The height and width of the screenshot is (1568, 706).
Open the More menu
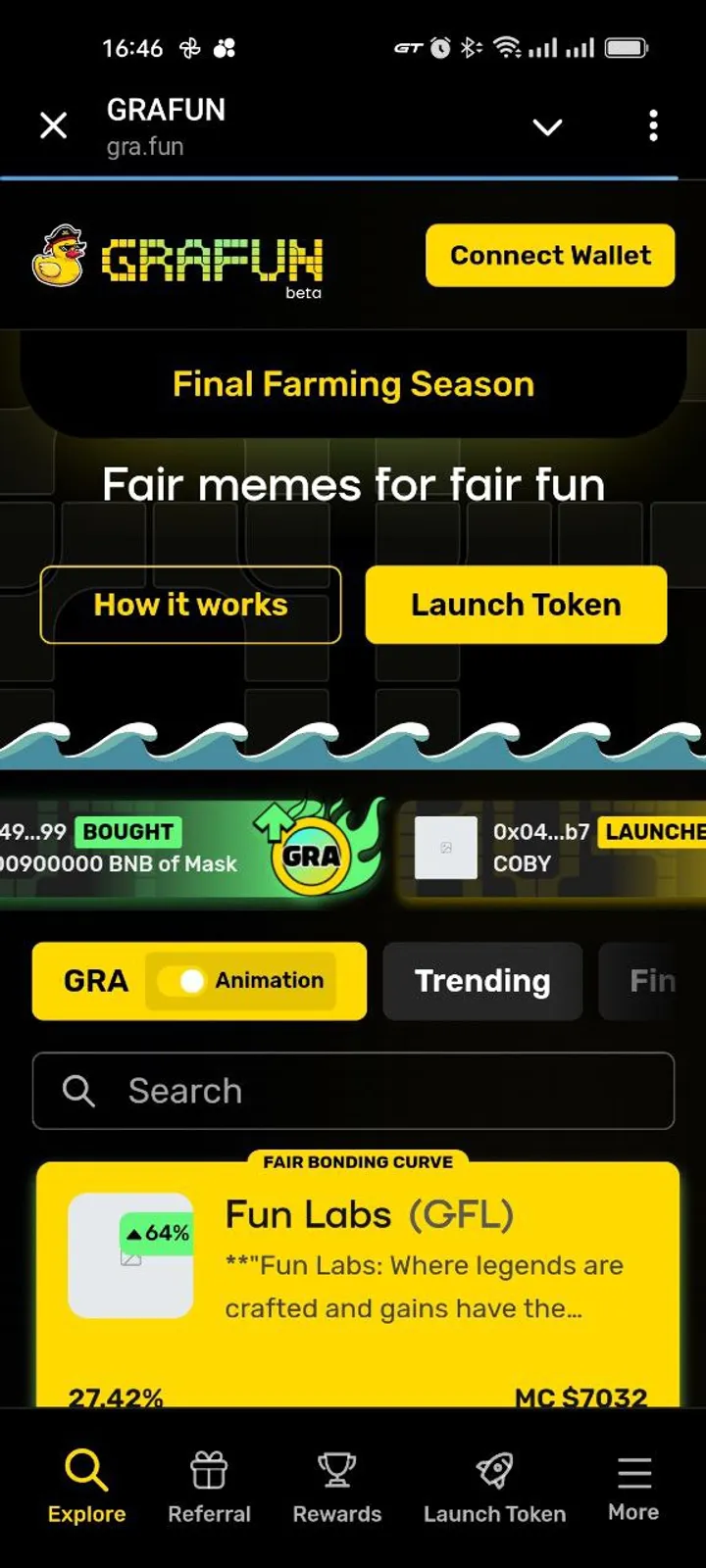click(x=633, y=1487)
